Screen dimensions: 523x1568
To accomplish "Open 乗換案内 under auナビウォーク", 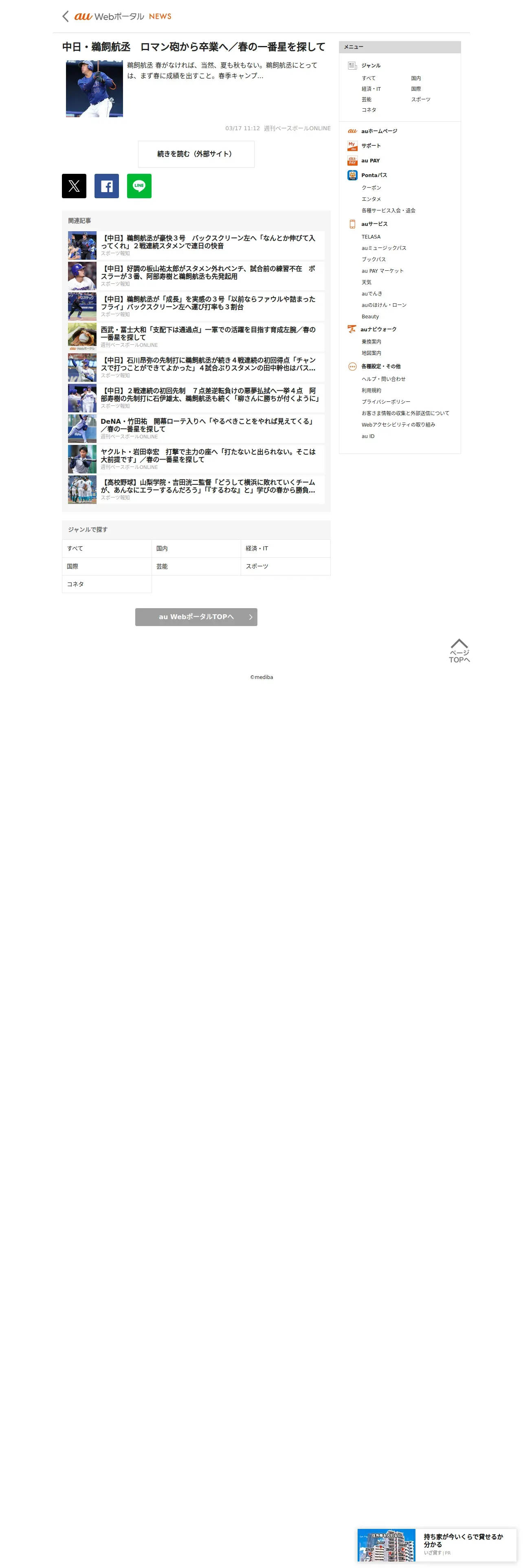I will coord(371,342).
